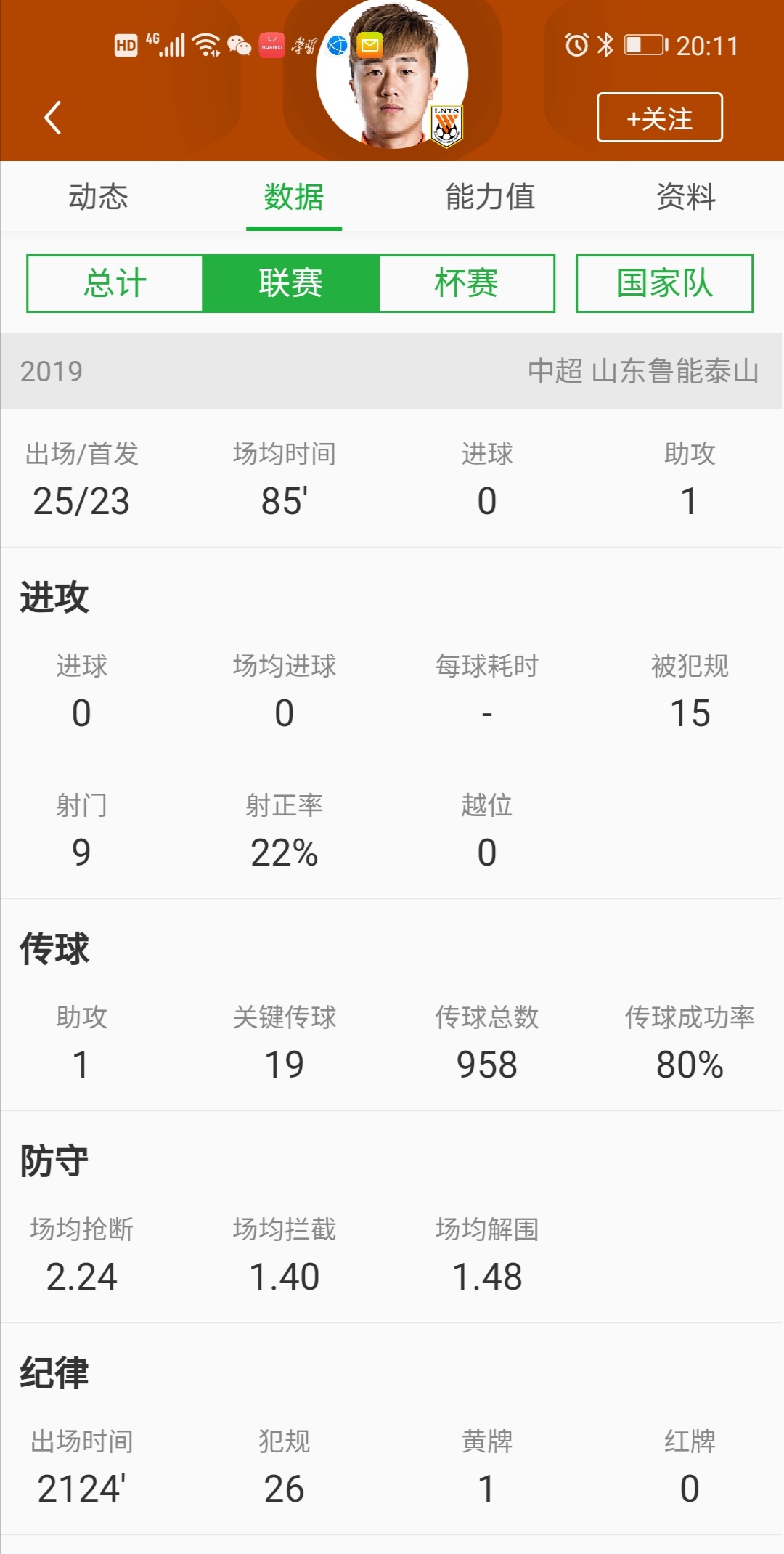Tap the 射正率 22% statistic
Image resolution: width=784 pixels, height=1554 pixels.
tap(283, 828)
